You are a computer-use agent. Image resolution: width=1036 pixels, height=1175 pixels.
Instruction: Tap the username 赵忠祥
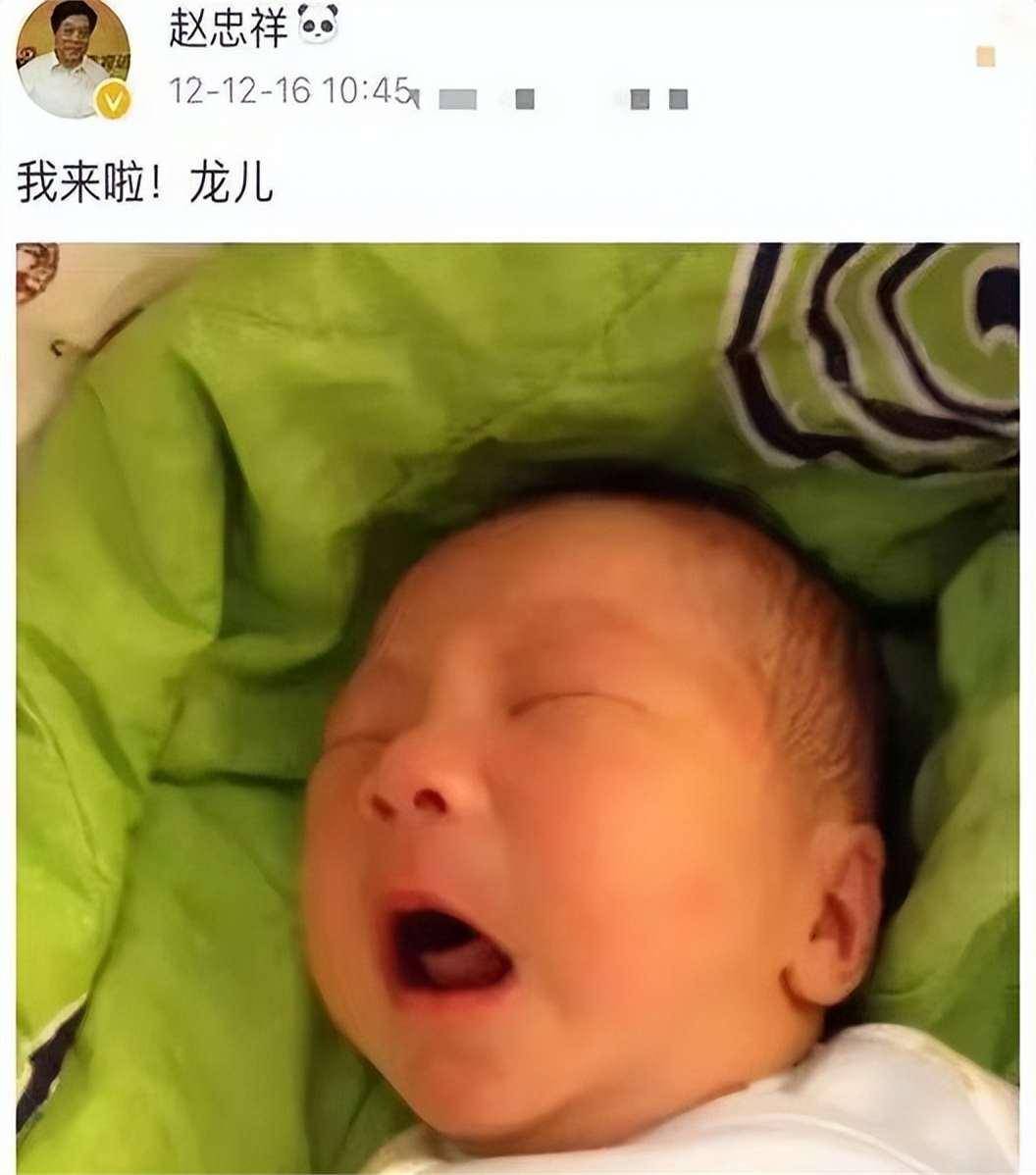228,29
